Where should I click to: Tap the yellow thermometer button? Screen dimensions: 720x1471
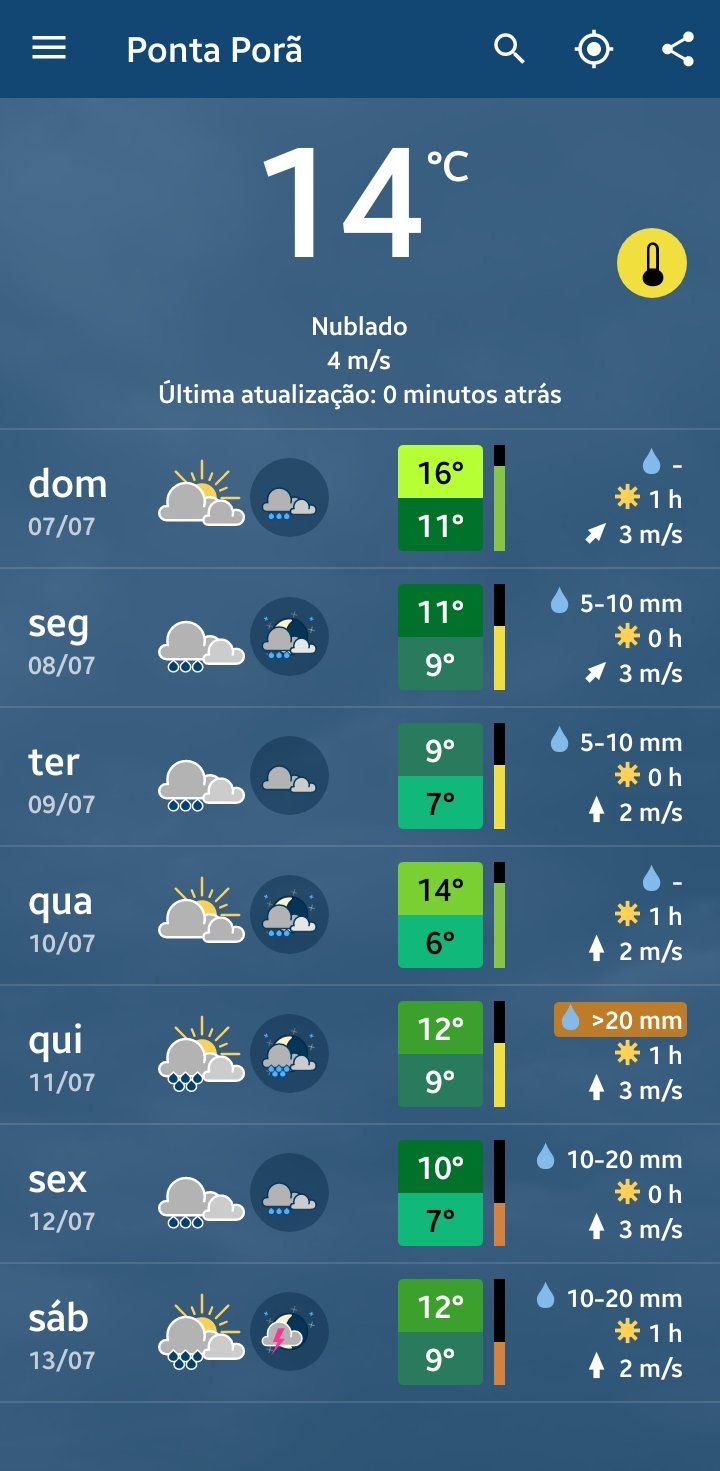pos(652,263)
